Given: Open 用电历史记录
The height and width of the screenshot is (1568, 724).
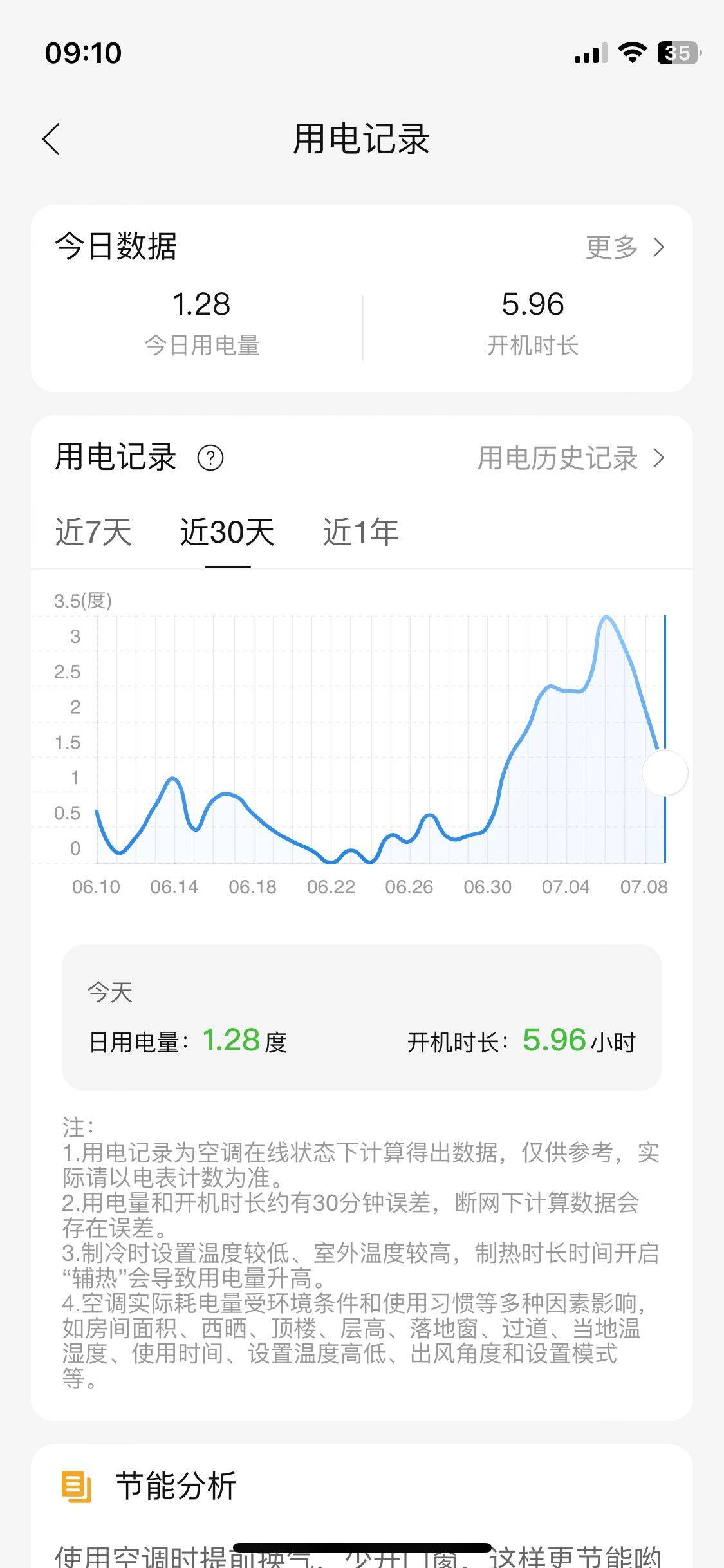Looking at the screenshot, I should (571, 458).
